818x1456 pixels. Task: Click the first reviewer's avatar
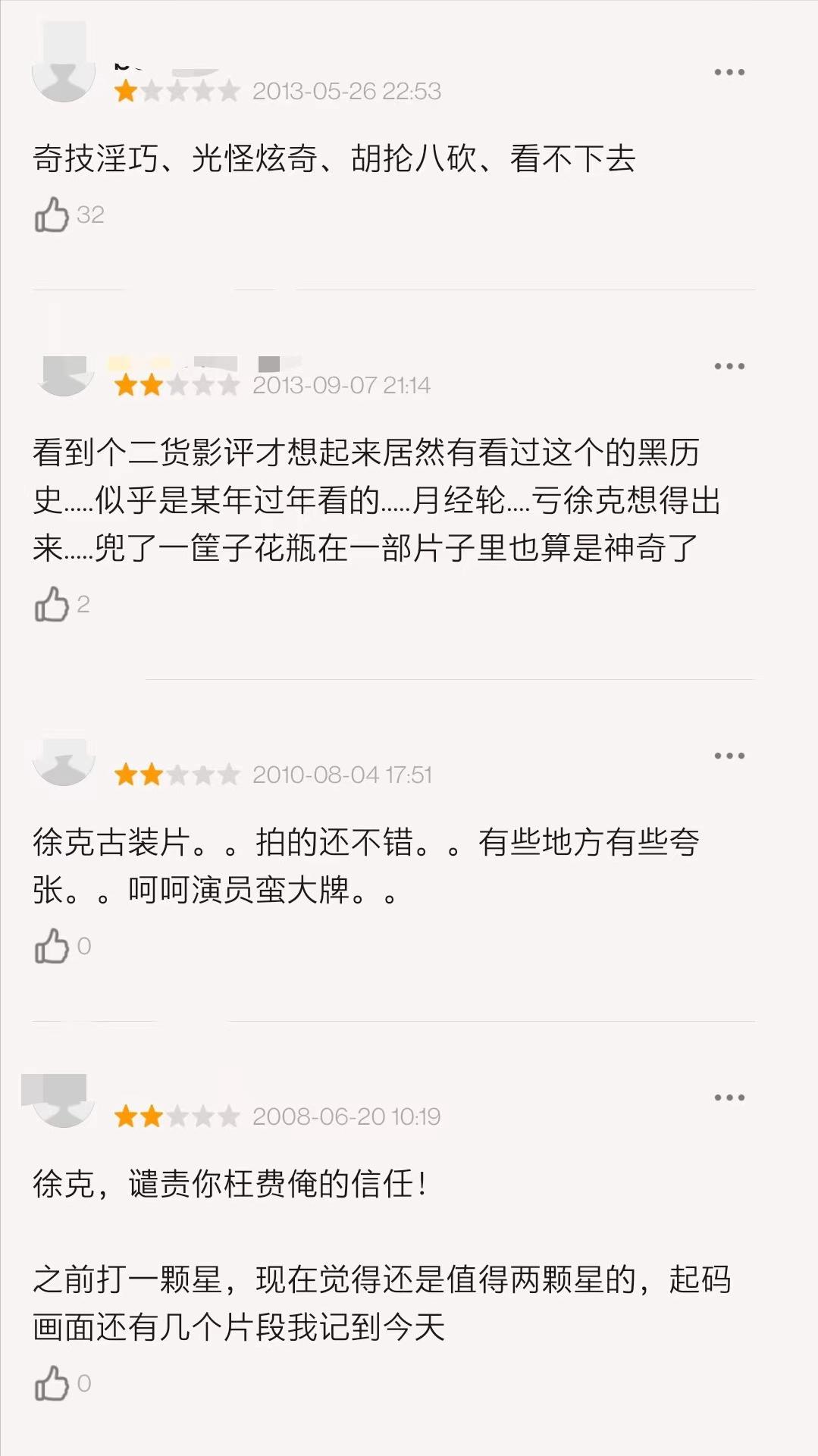(x=64, y=72)
